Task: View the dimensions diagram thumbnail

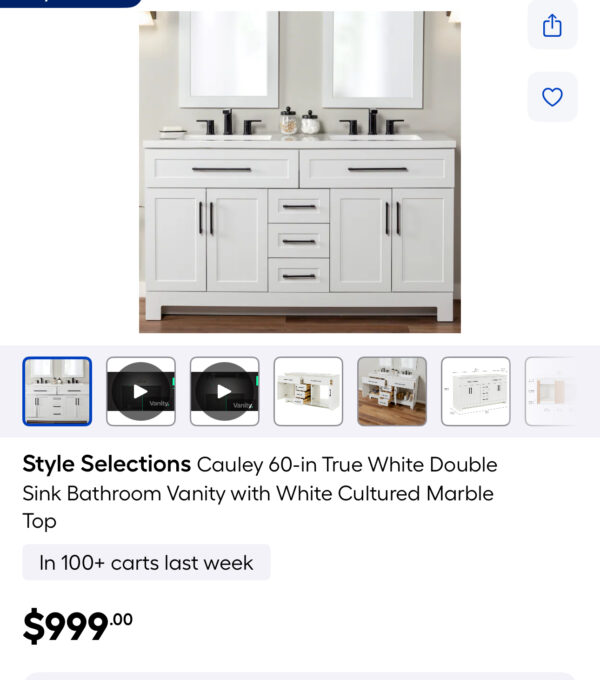Action: (x=475, y=391)
